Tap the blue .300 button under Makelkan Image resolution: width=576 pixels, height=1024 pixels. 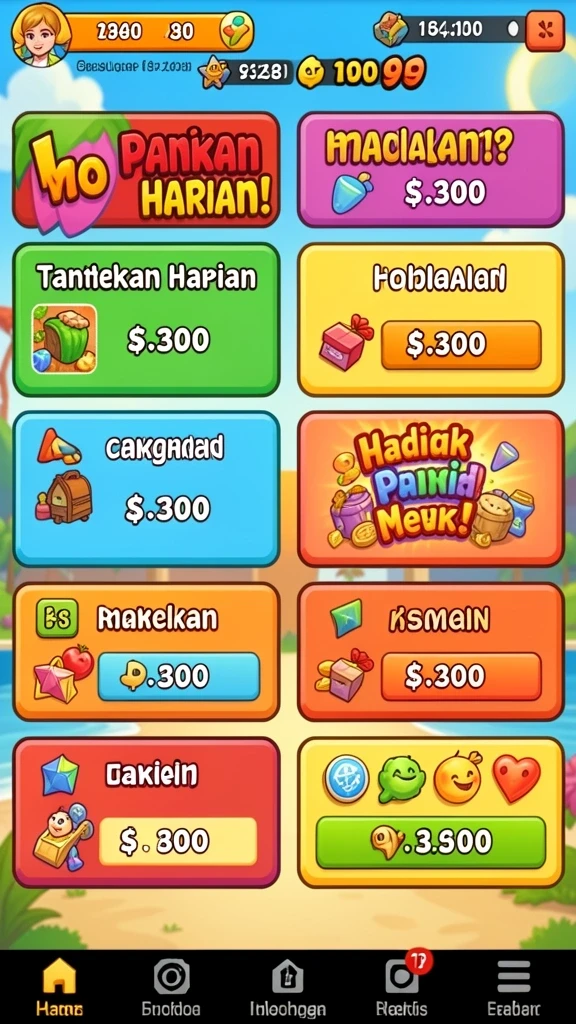click(x=178, y=677)
